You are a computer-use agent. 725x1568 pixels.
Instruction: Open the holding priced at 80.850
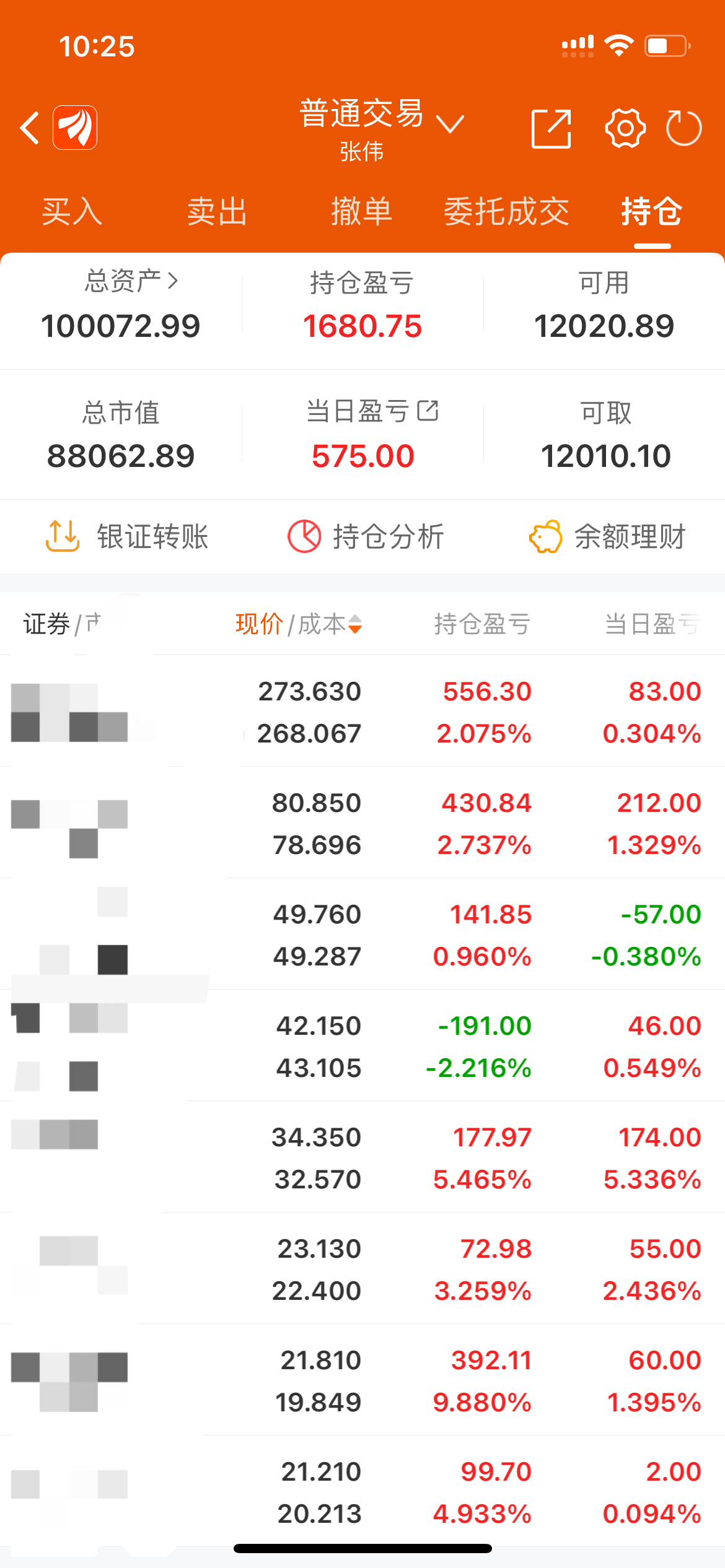tap(362, 822)
